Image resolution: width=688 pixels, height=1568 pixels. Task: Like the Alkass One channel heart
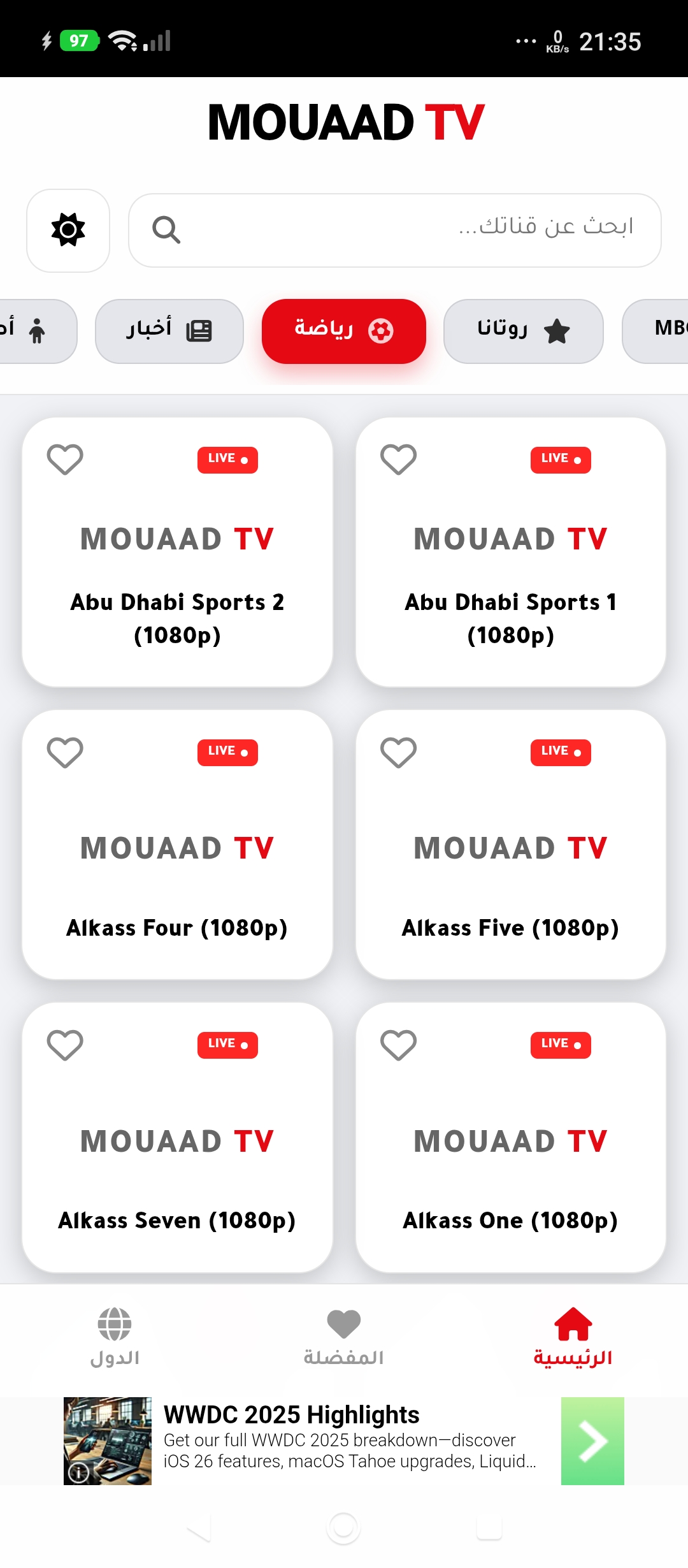coord(398,1045)
